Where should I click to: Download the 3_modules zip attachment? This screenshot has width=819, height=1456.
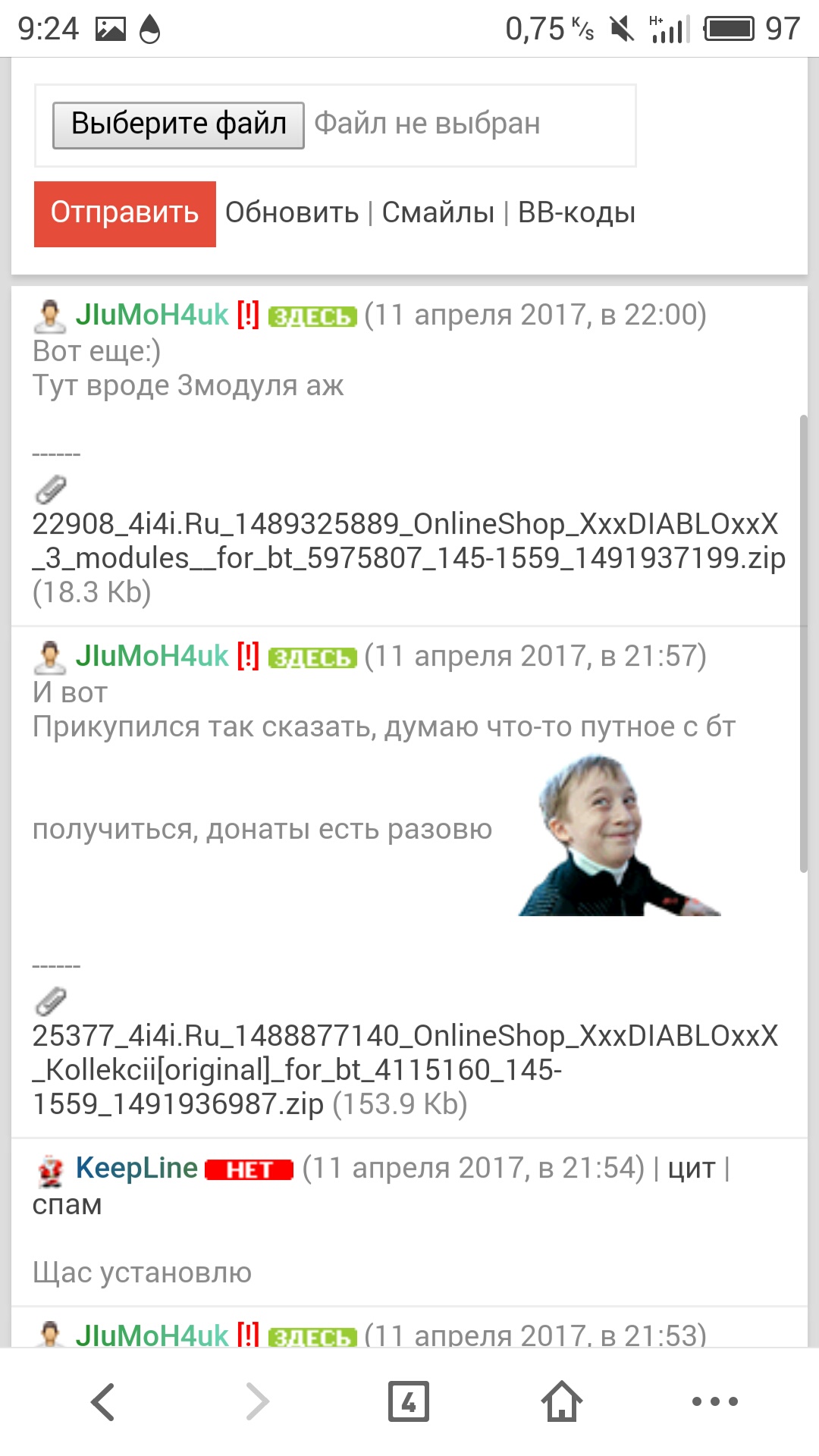[408, 541]
